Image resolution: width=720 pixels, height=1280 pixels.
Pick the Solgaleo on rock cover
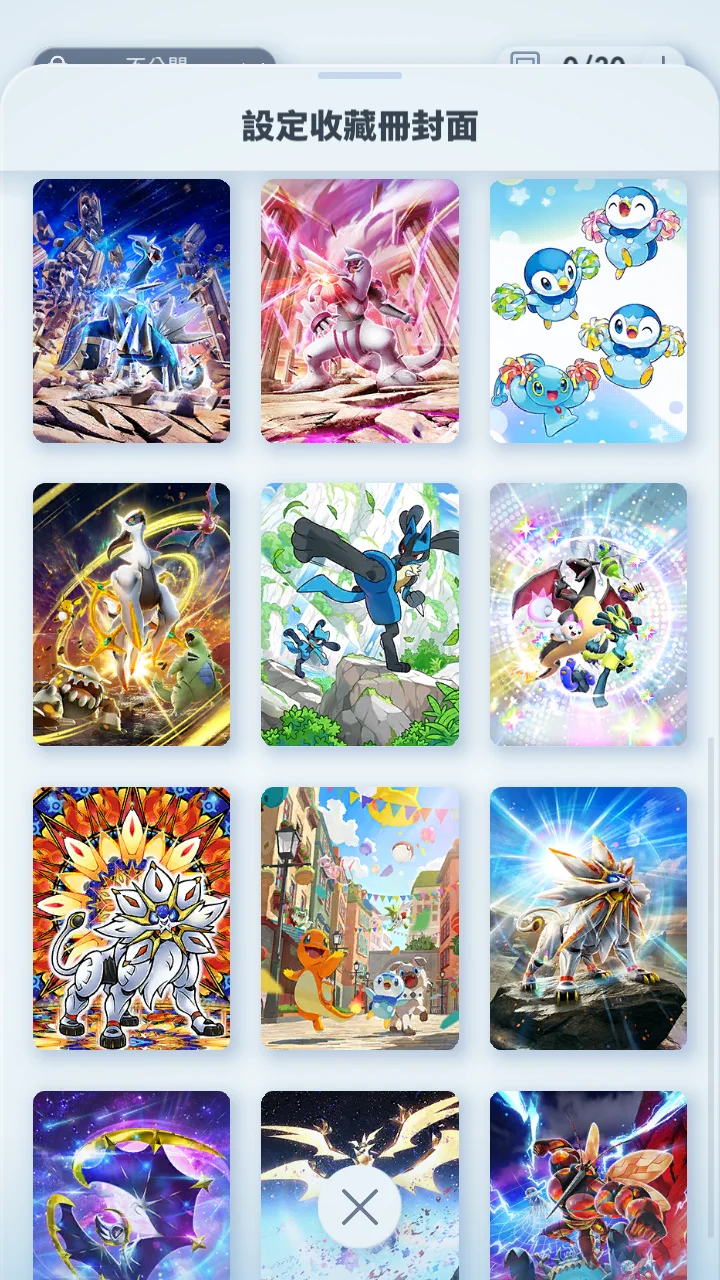pos(588,918)
